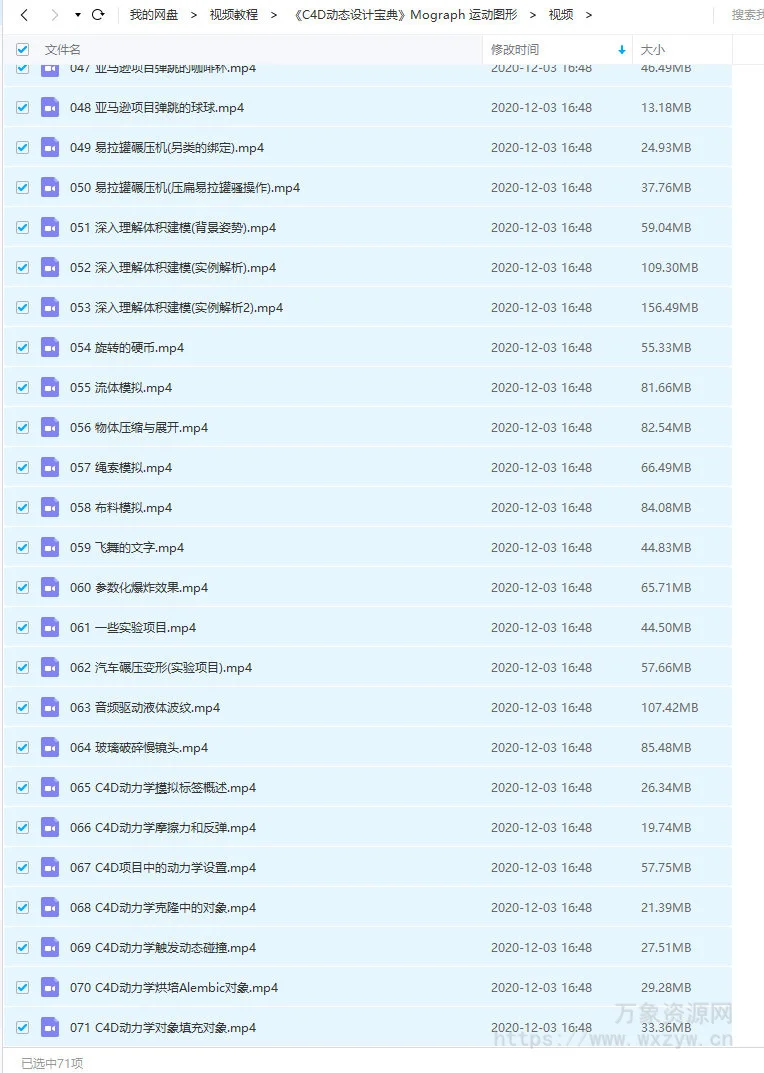Open the navigation history dropdown arrow

(x=78, y=15)
